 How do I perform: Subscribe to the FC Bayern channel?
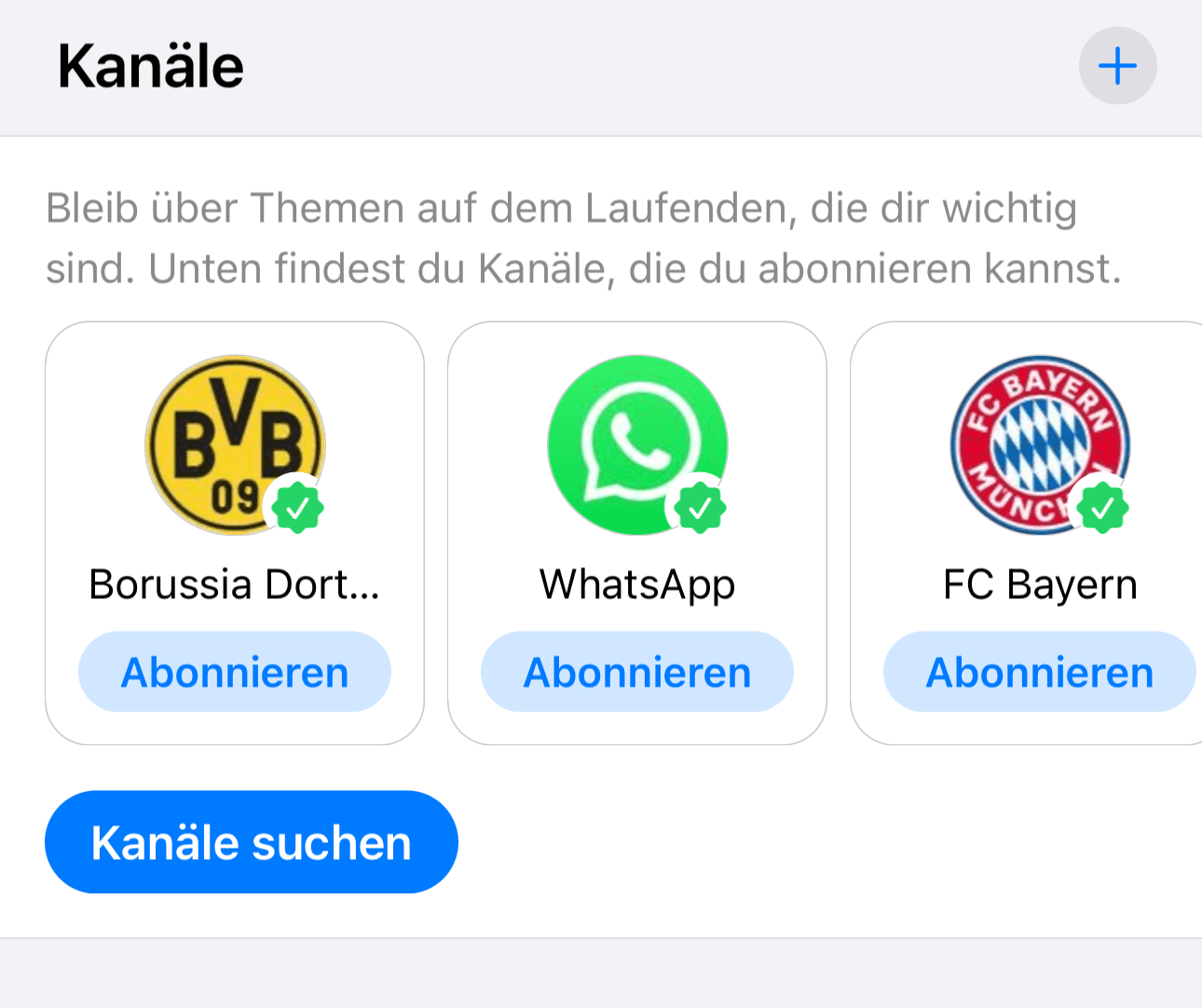click(x=1039, y=673)
